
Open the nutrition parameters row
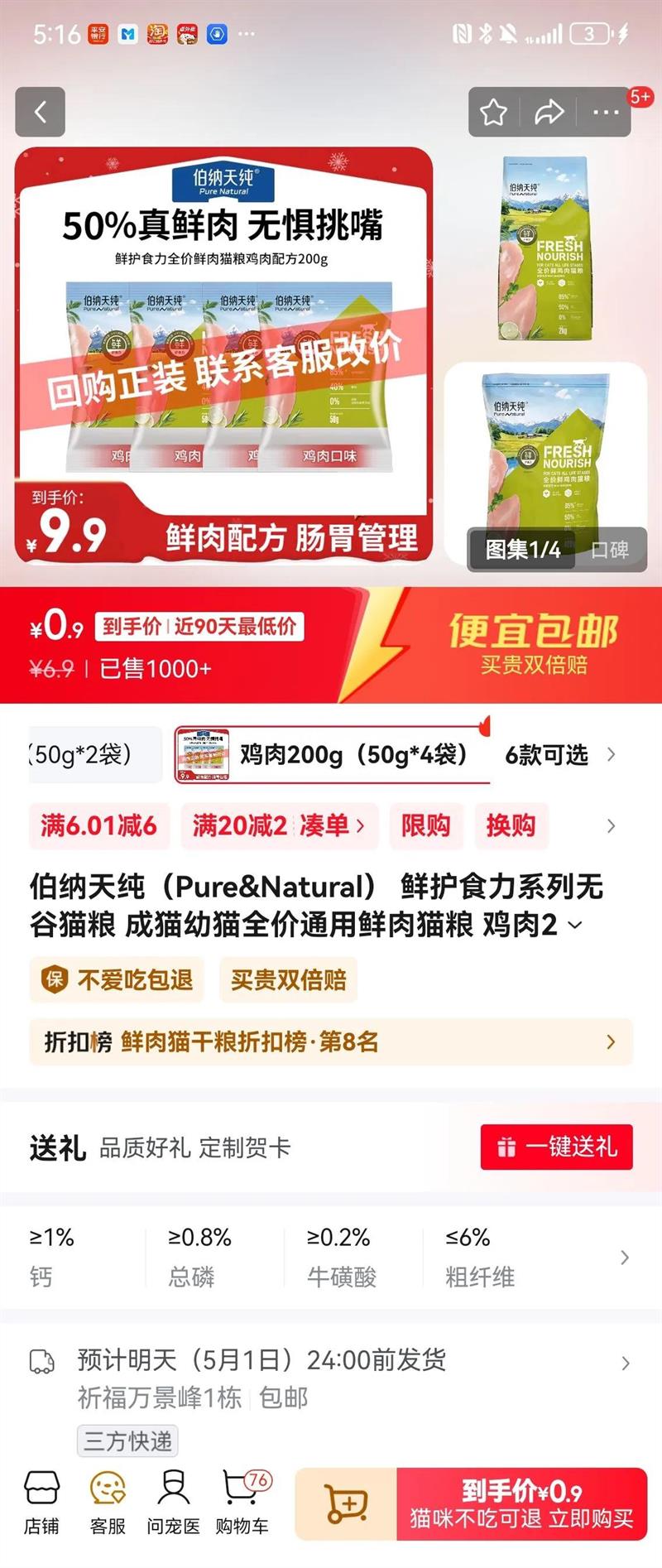[331, 1258]
